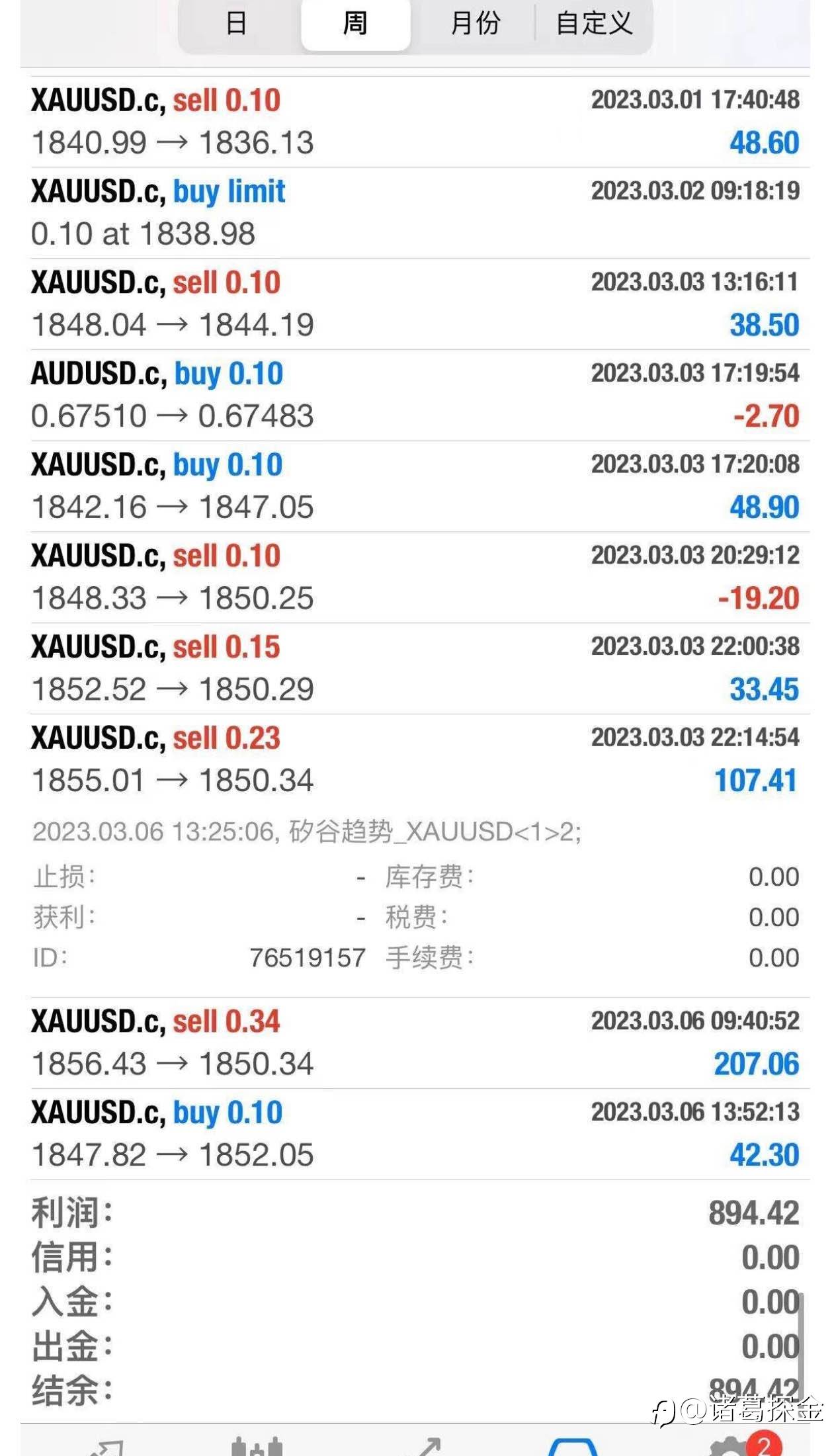Viewport: 832px width, 1456px height.
Task: Expand the XAUUSD sell 0.10 trade at 17:40:48
Action: coord(415,122)
